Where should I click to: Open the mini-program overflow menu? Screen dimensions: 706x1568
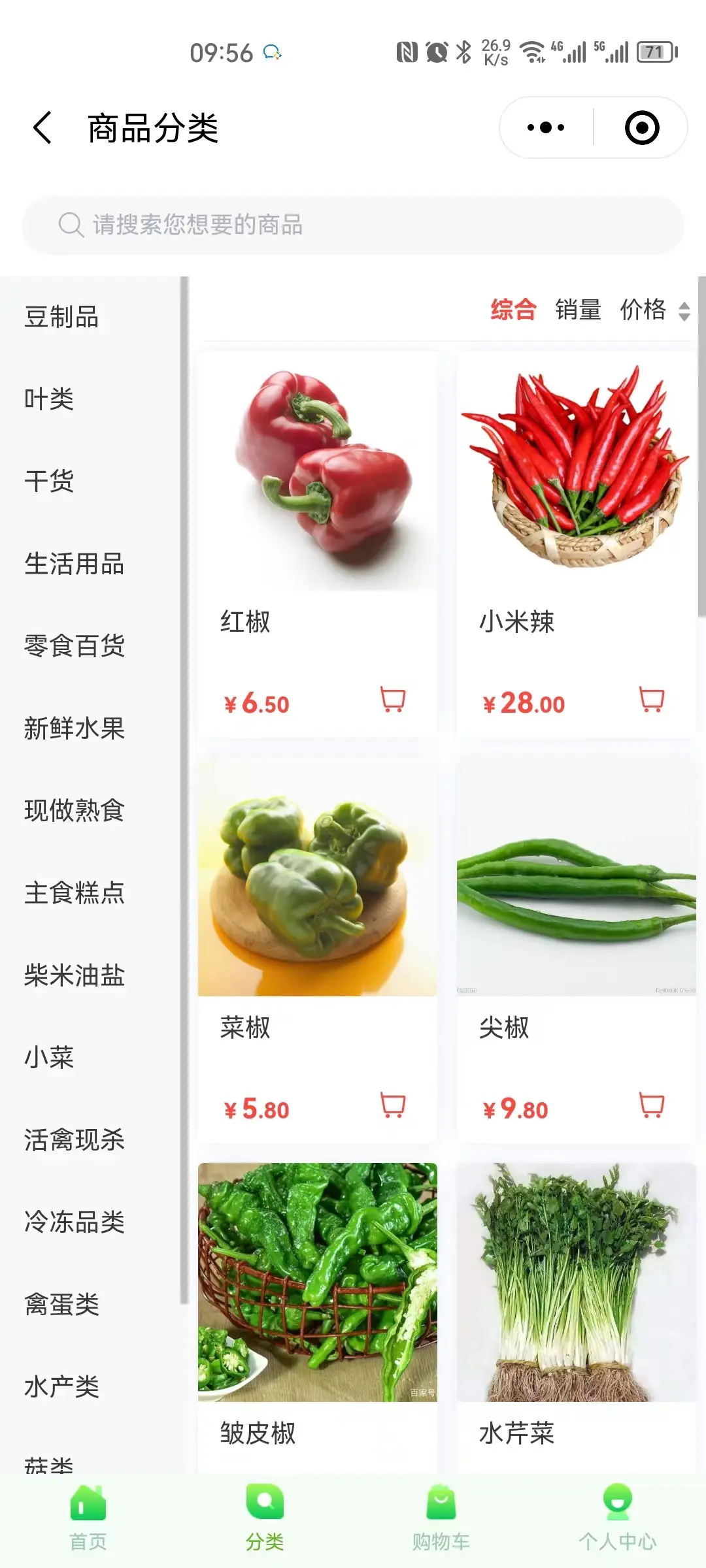[546, 127]
